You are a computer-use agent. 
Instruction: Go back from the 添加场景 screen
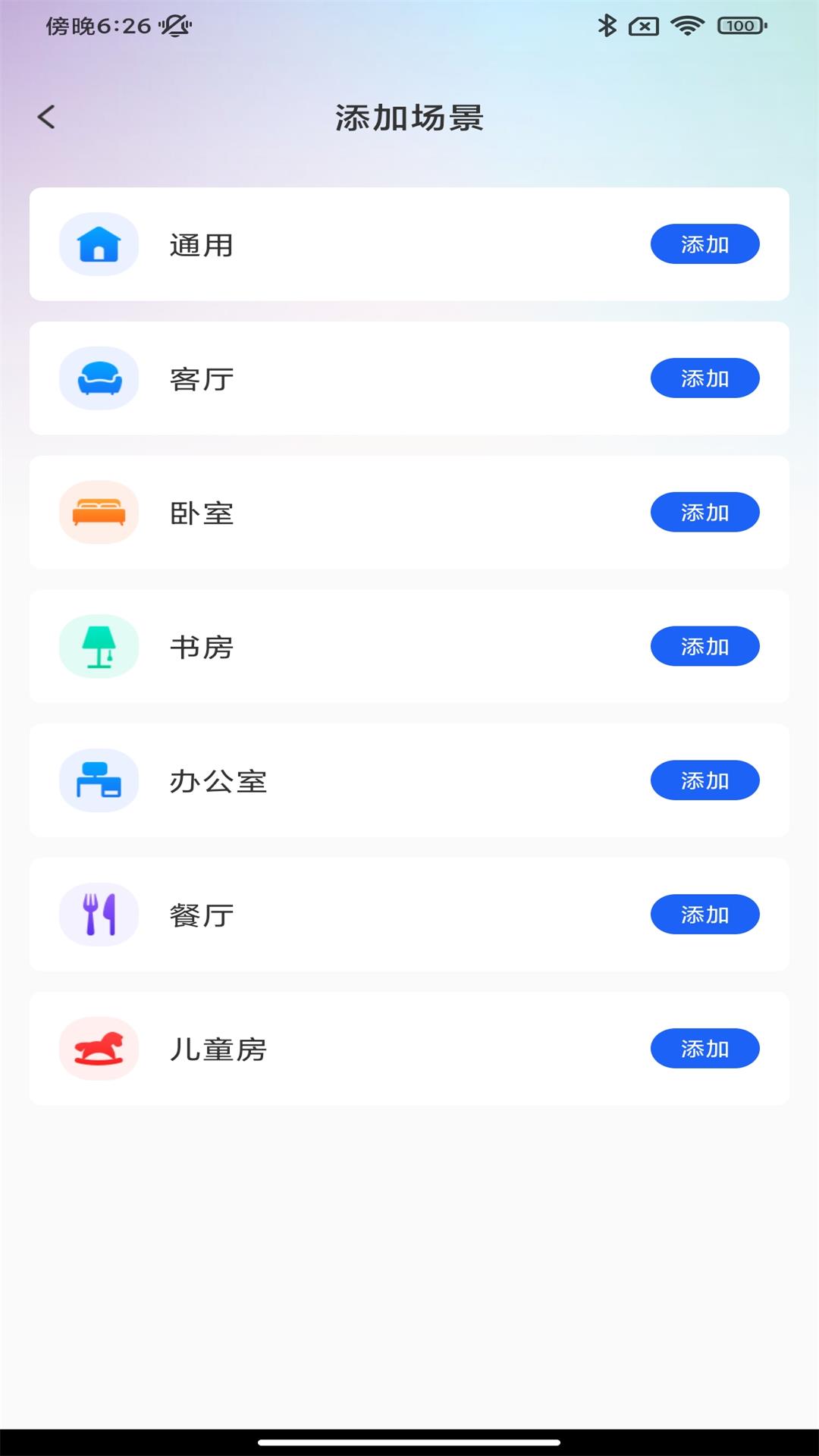[46, 117]
